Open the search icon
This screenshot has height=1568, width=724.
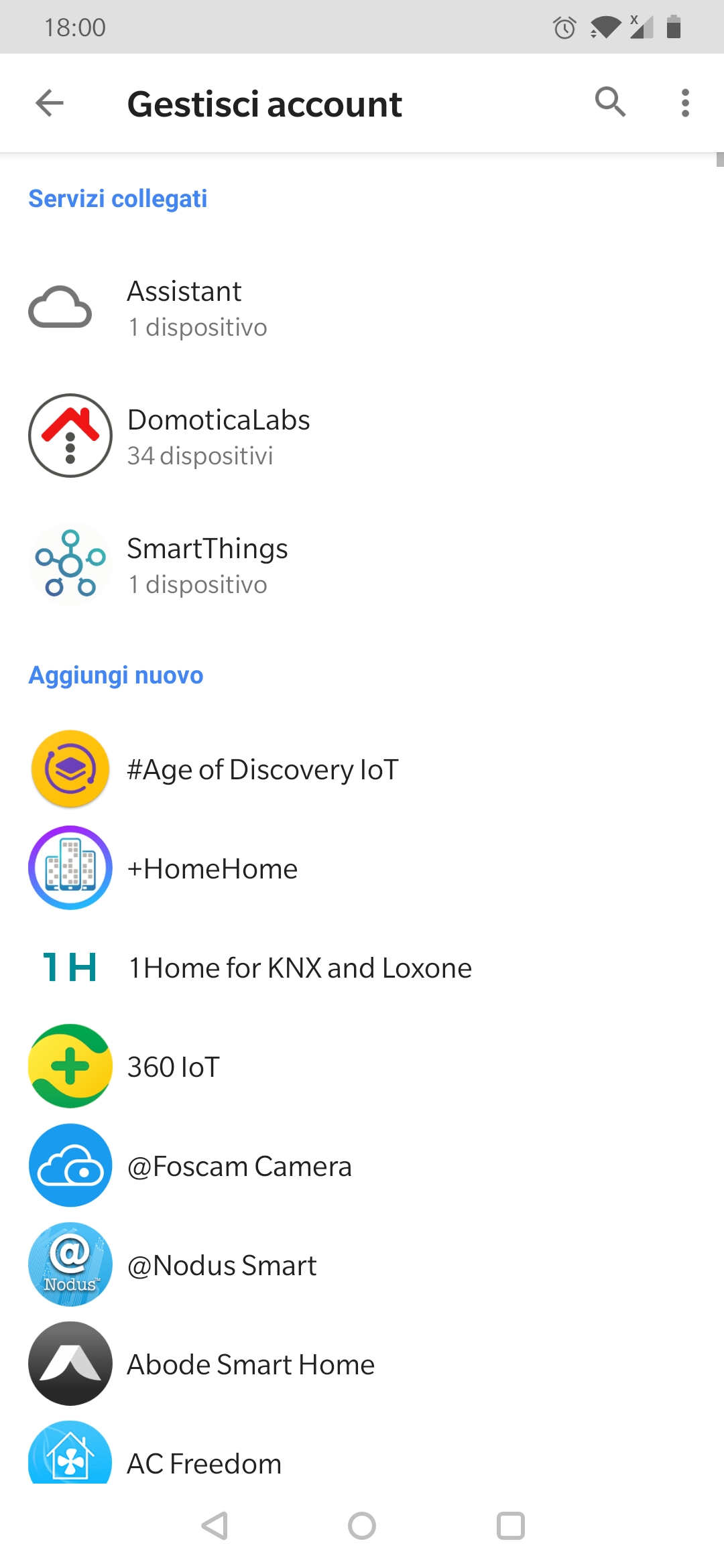pos(610,103)
